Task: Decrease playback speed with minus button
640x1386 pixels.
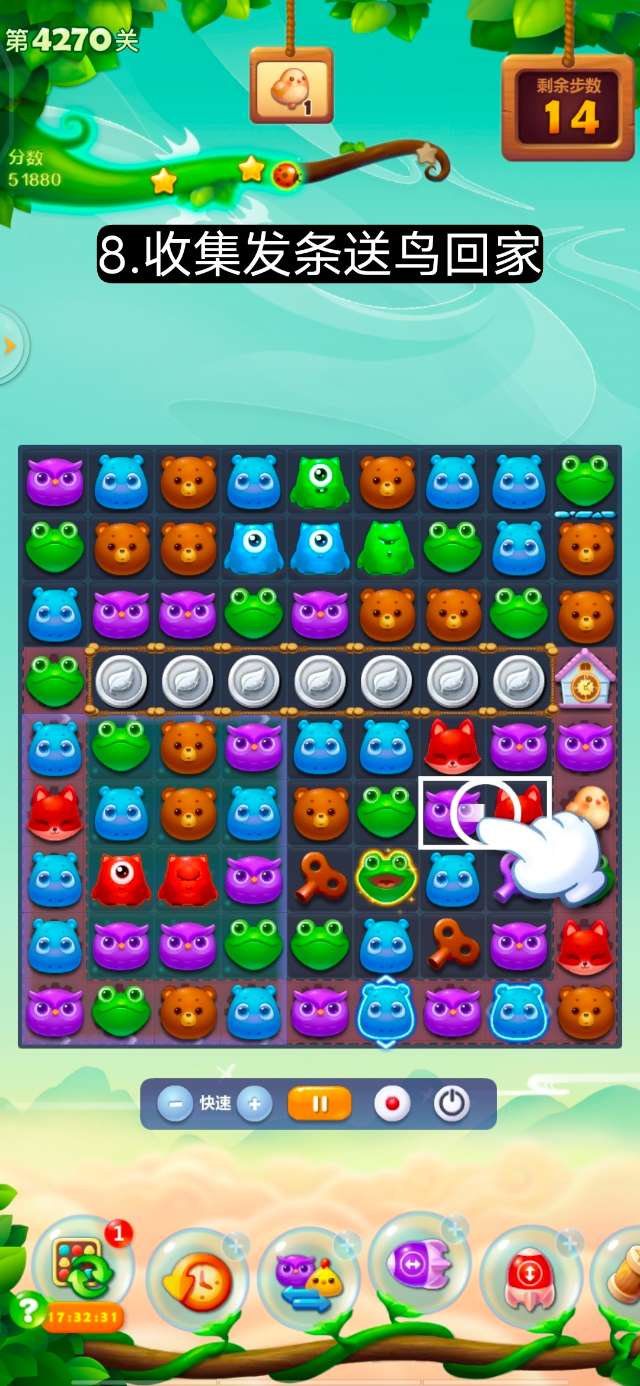Action: click(175, 1104)
